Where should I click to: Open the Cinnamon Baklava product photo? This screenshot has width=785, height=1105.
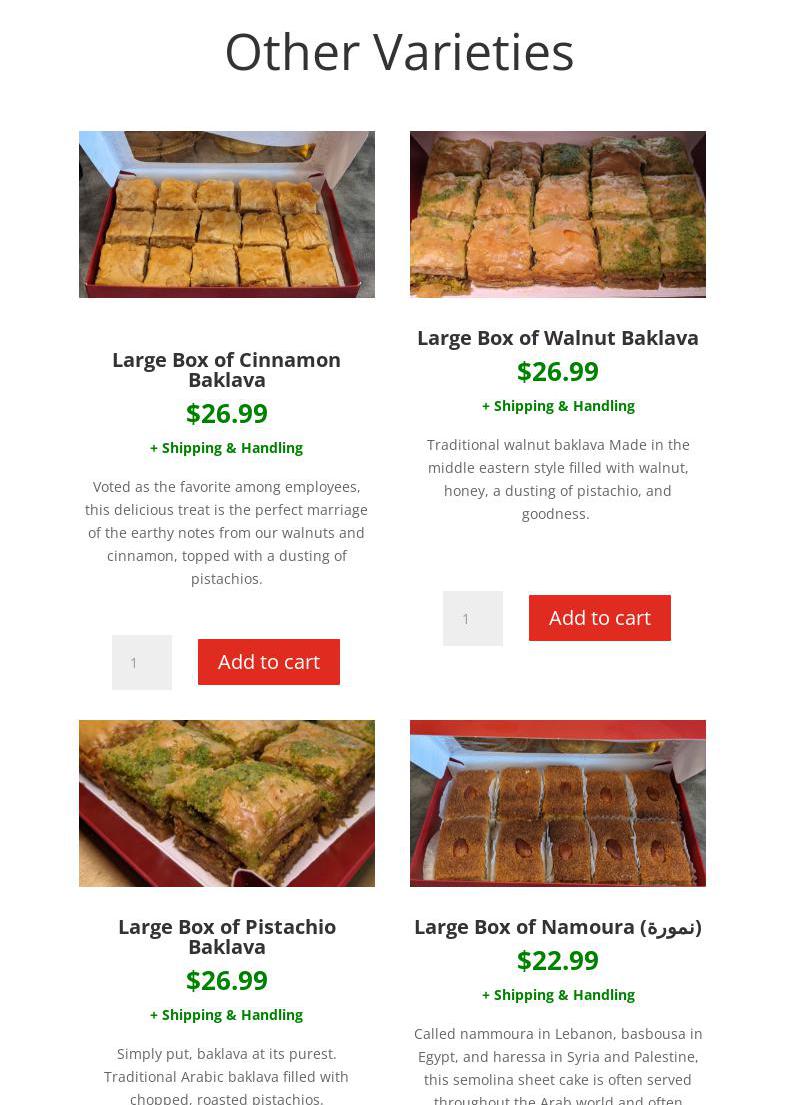point(227,214)
